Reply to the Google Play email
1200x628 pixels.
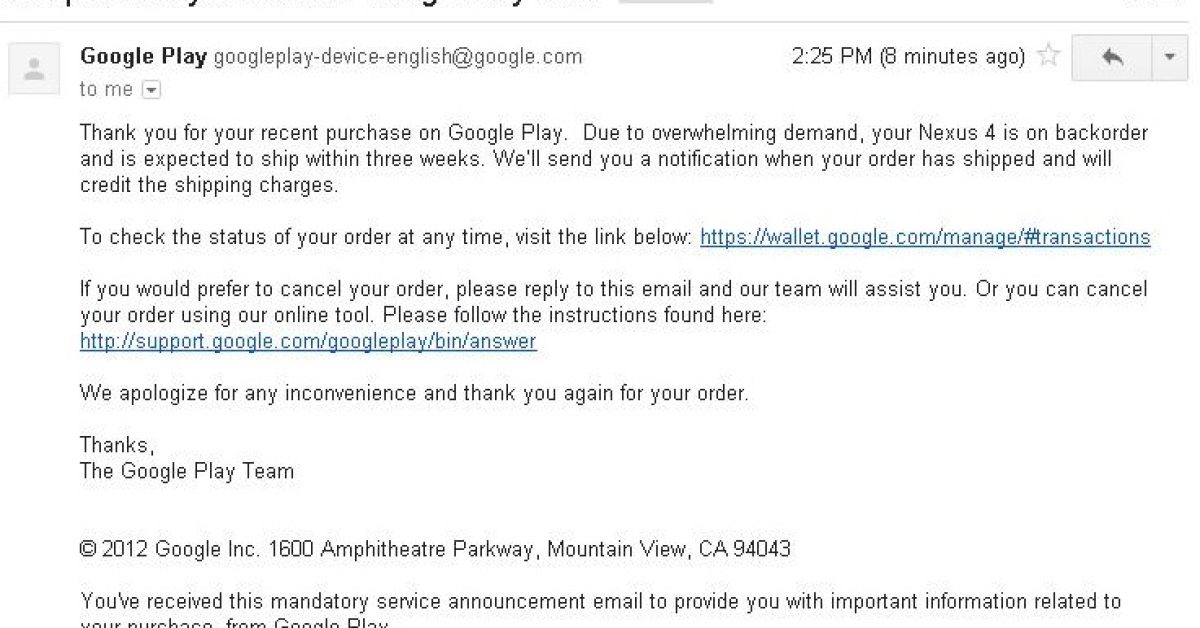pyautogui.click(x=1111, y=58)
